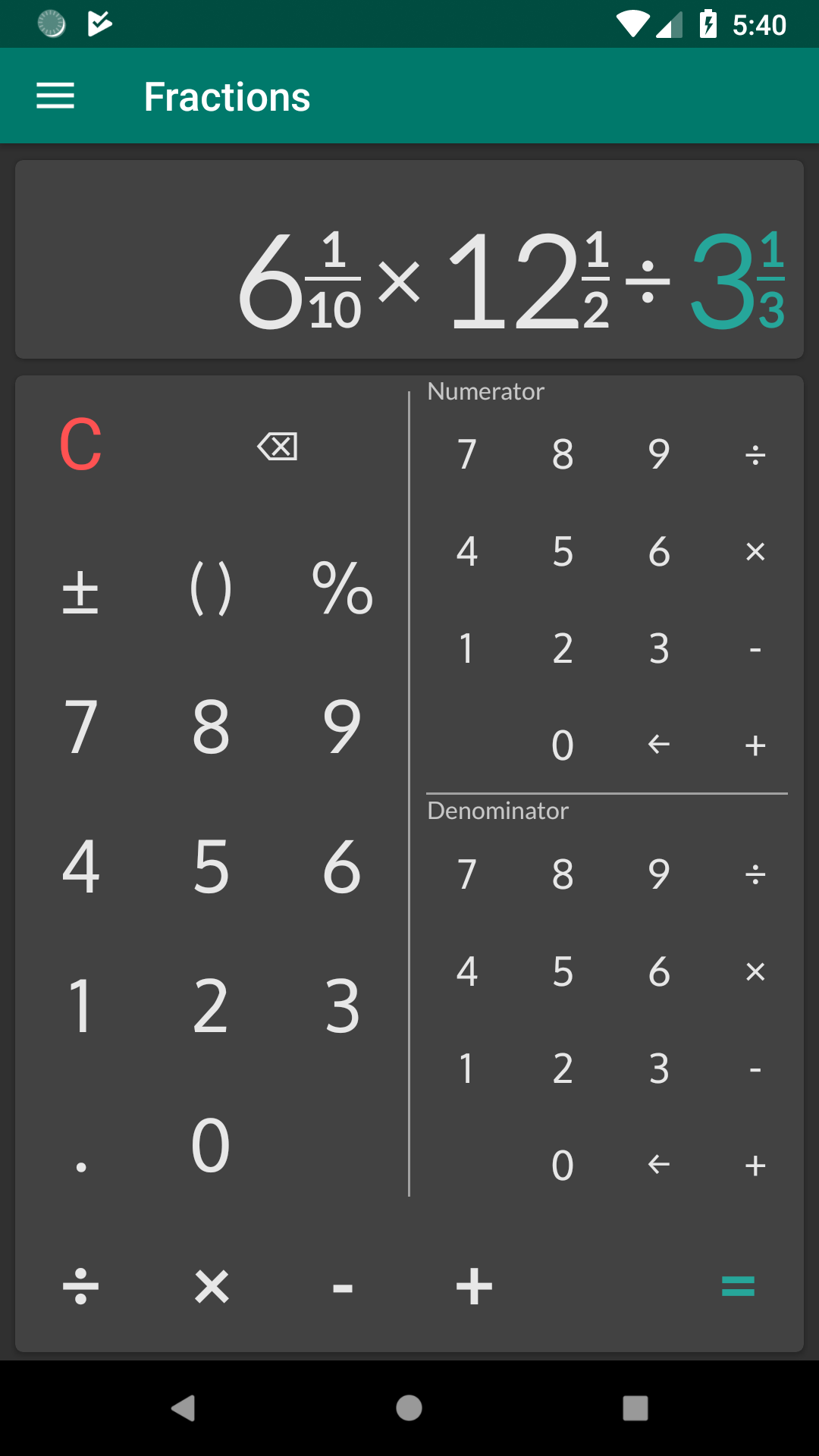Open the navigation drawer menu
This screenshot has width=819, height=1456.
click(x=55, y=96)
